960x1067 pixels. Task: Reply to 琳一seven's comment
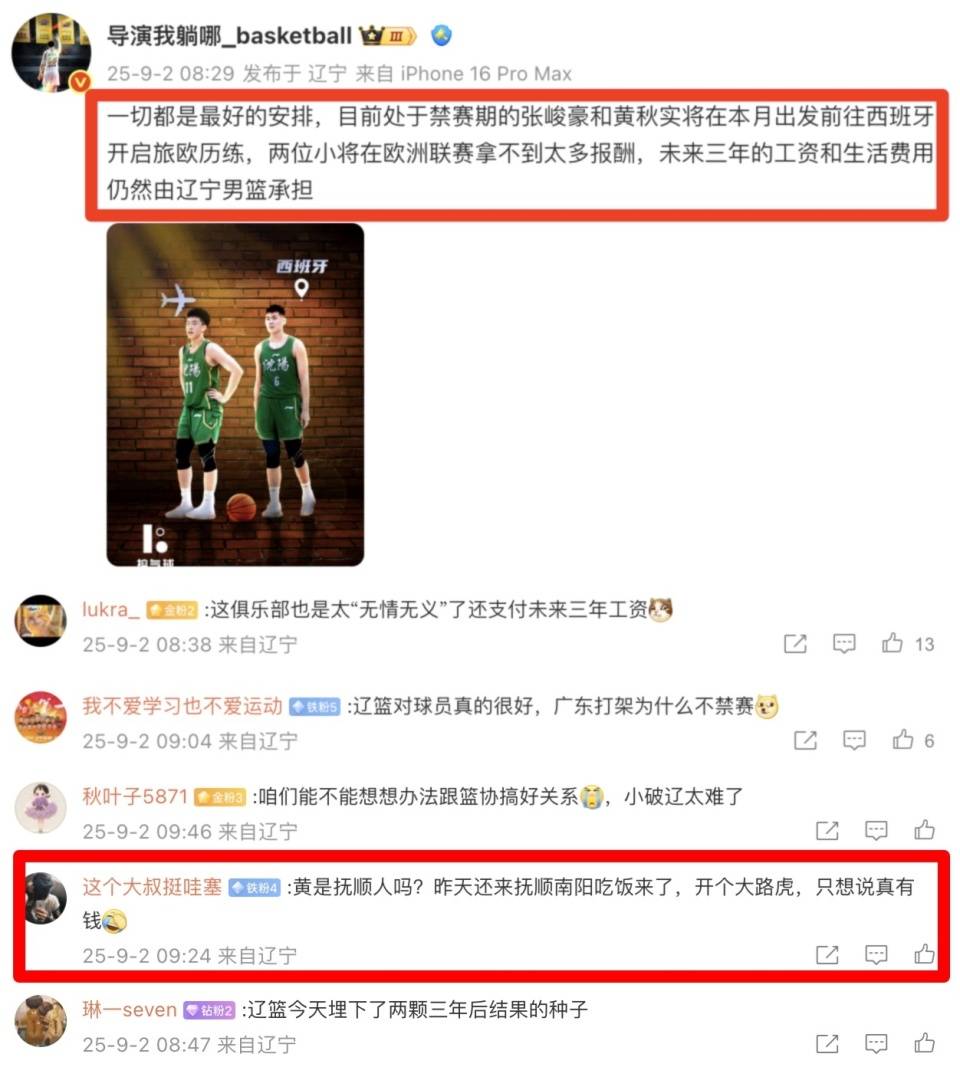click(x=876, y=1043)
